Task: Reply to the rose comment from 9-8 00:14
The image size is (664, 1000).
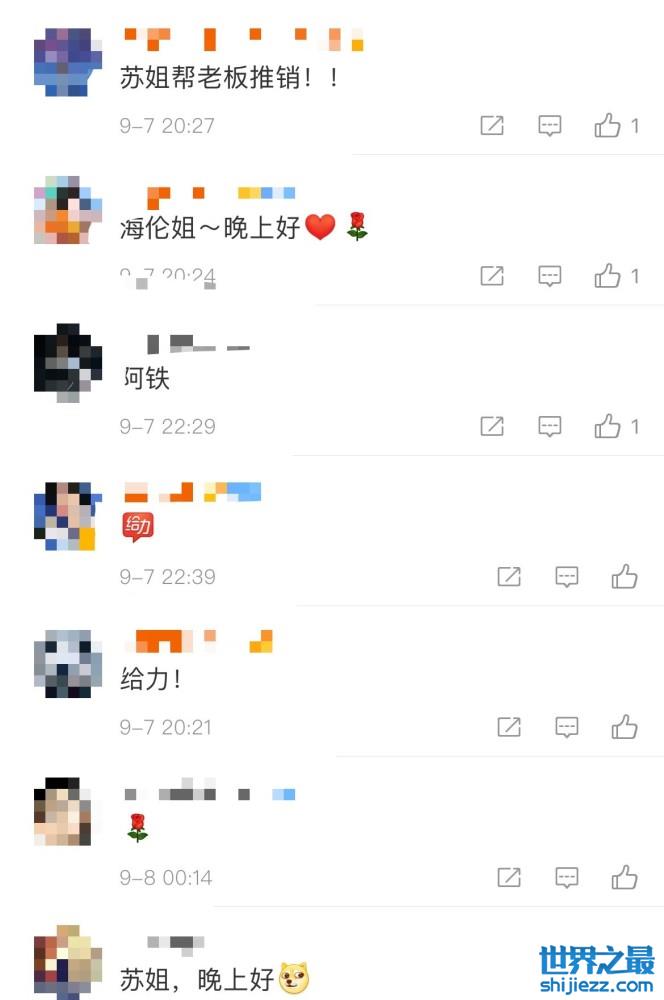Action: (x=567, y=878)
